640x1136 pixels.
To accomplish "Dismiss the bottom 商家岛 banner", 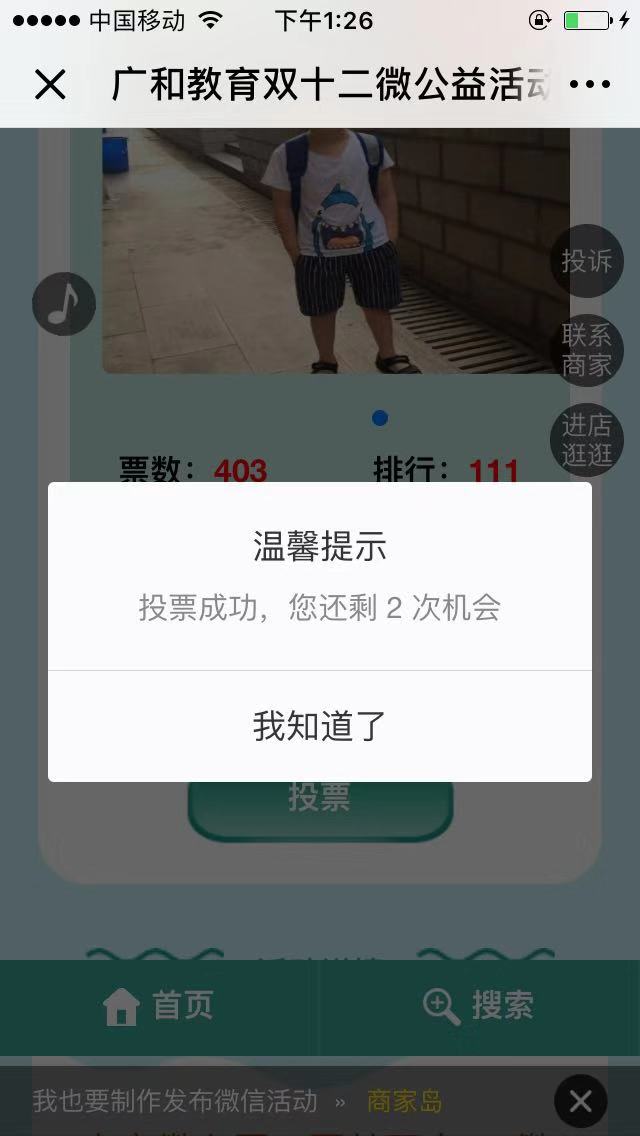I will point(580,1102).
